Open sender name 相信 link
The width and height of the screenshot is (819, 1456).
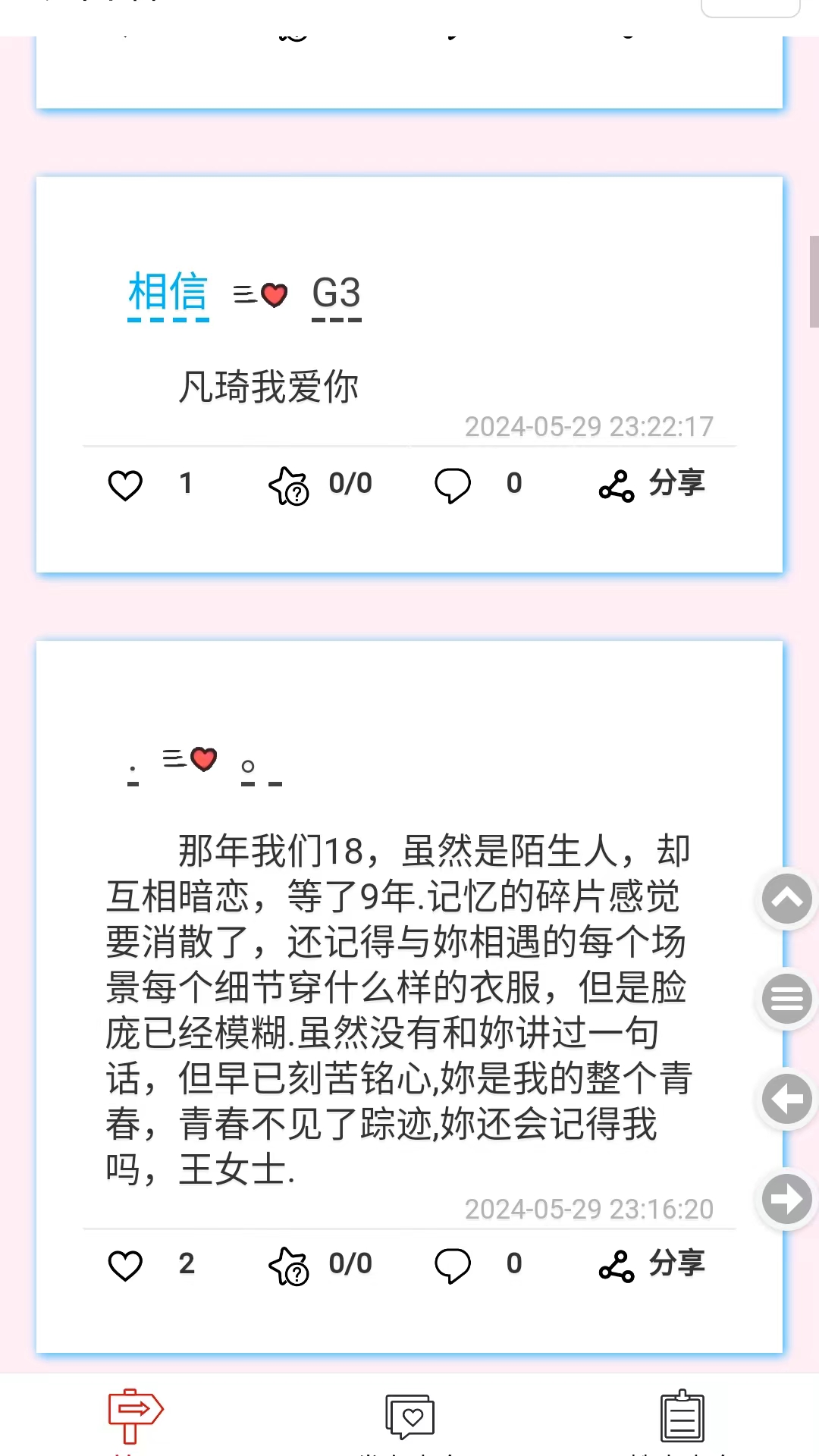[168, 293]
